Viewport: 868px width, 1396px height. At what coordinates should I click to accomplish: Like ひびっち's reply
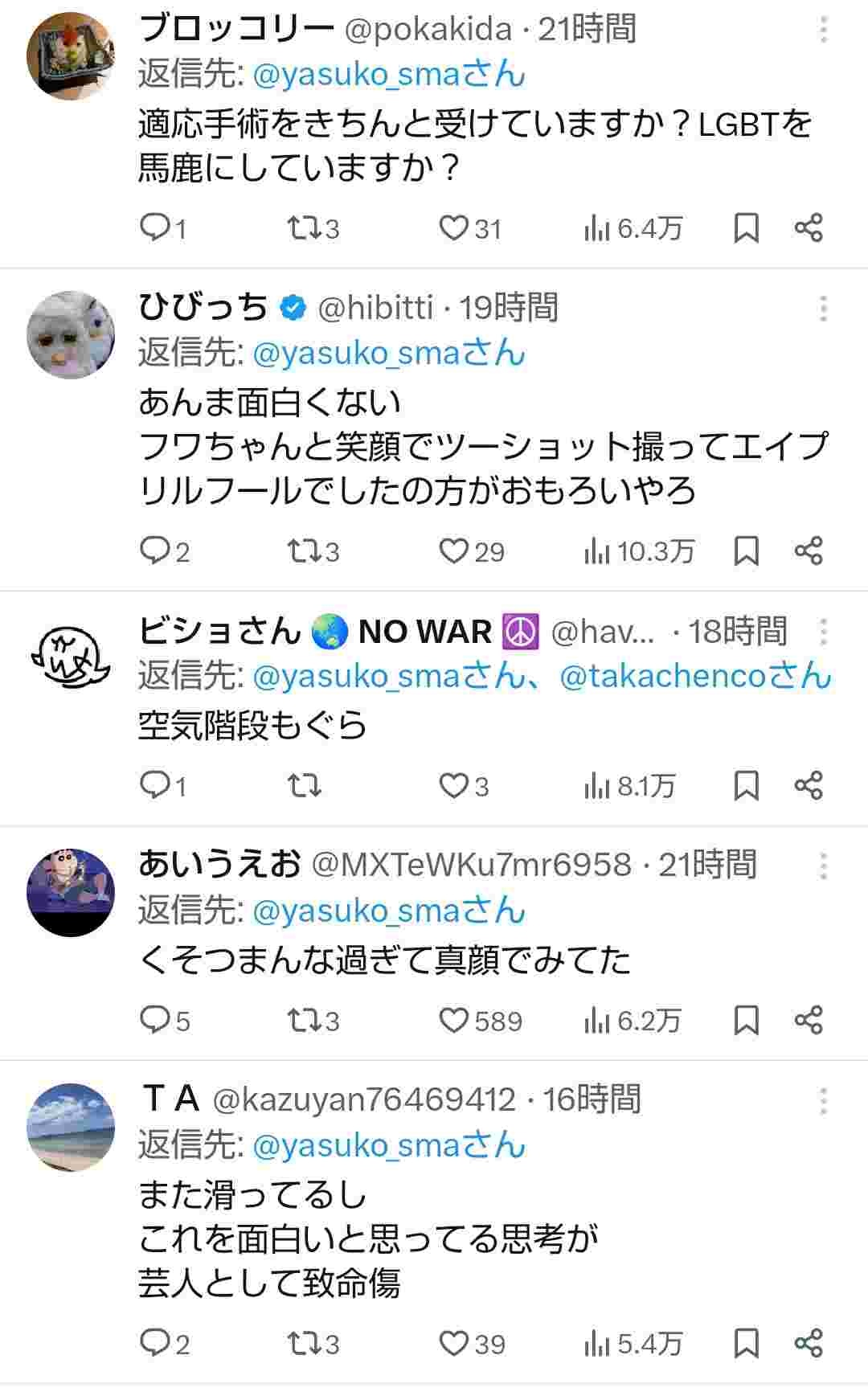[454, 551]
